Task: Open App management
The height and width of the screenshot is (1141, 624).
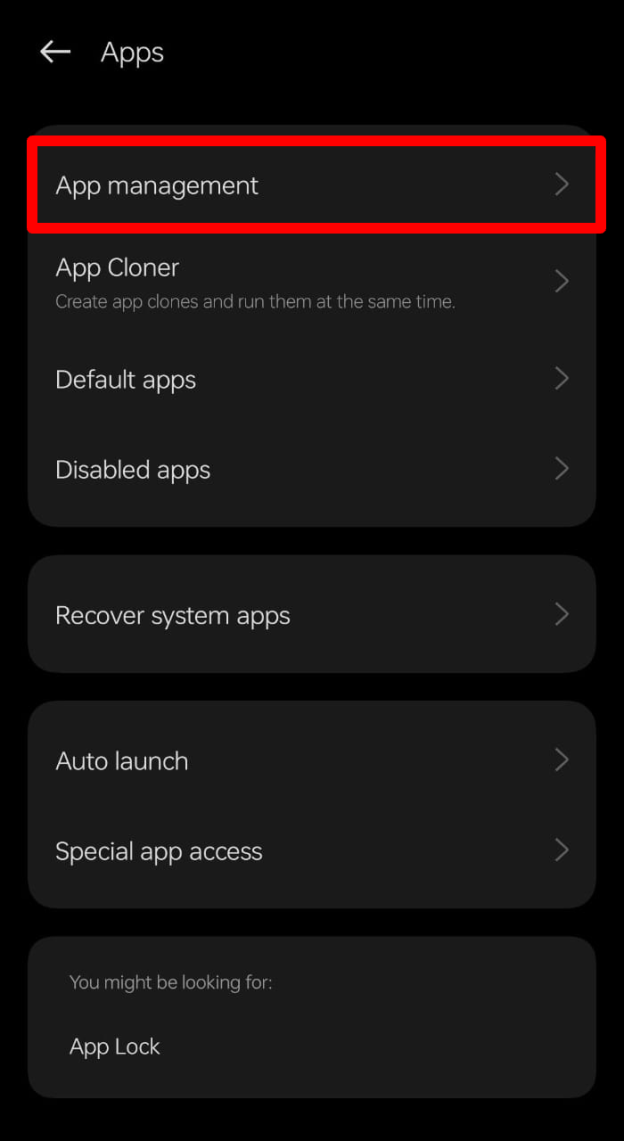Action: (312, 186)
